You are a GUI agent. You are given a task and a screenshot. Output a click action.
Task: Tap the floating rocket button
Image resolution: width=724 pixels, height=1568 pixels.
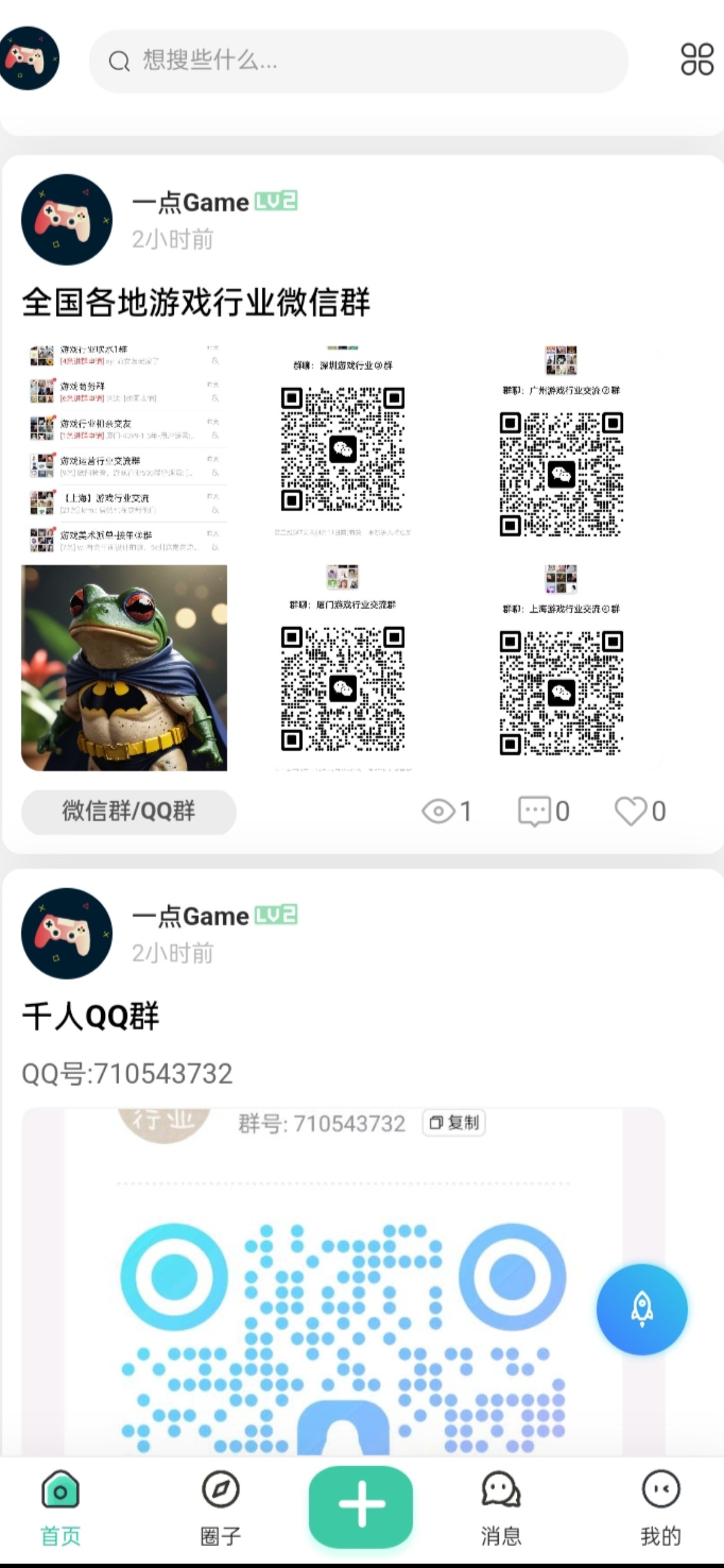coord(642,1309)
